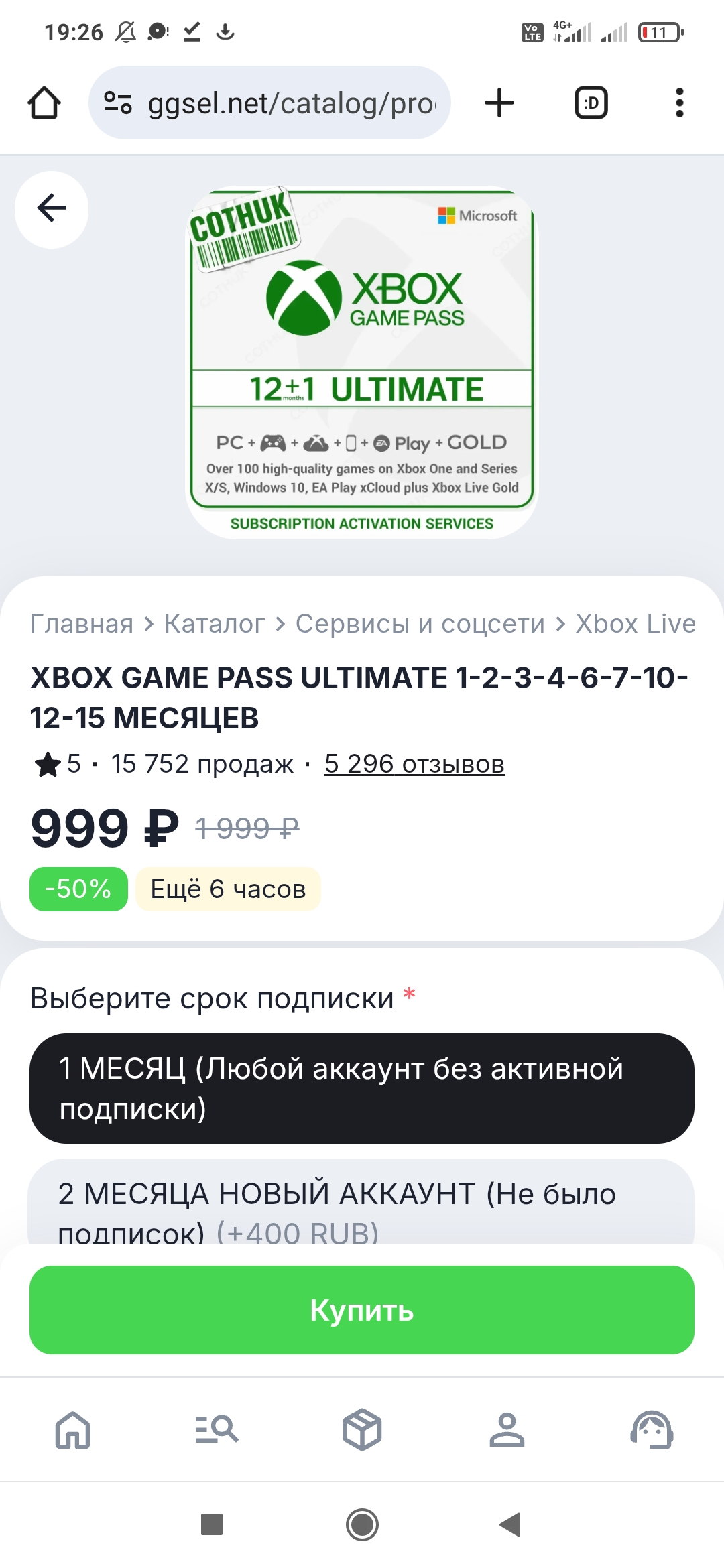The width and height of the screenshot is (724, 1568).
Task: Open the tab switcher
Action: pyautogui.click(x=591, y=103)
